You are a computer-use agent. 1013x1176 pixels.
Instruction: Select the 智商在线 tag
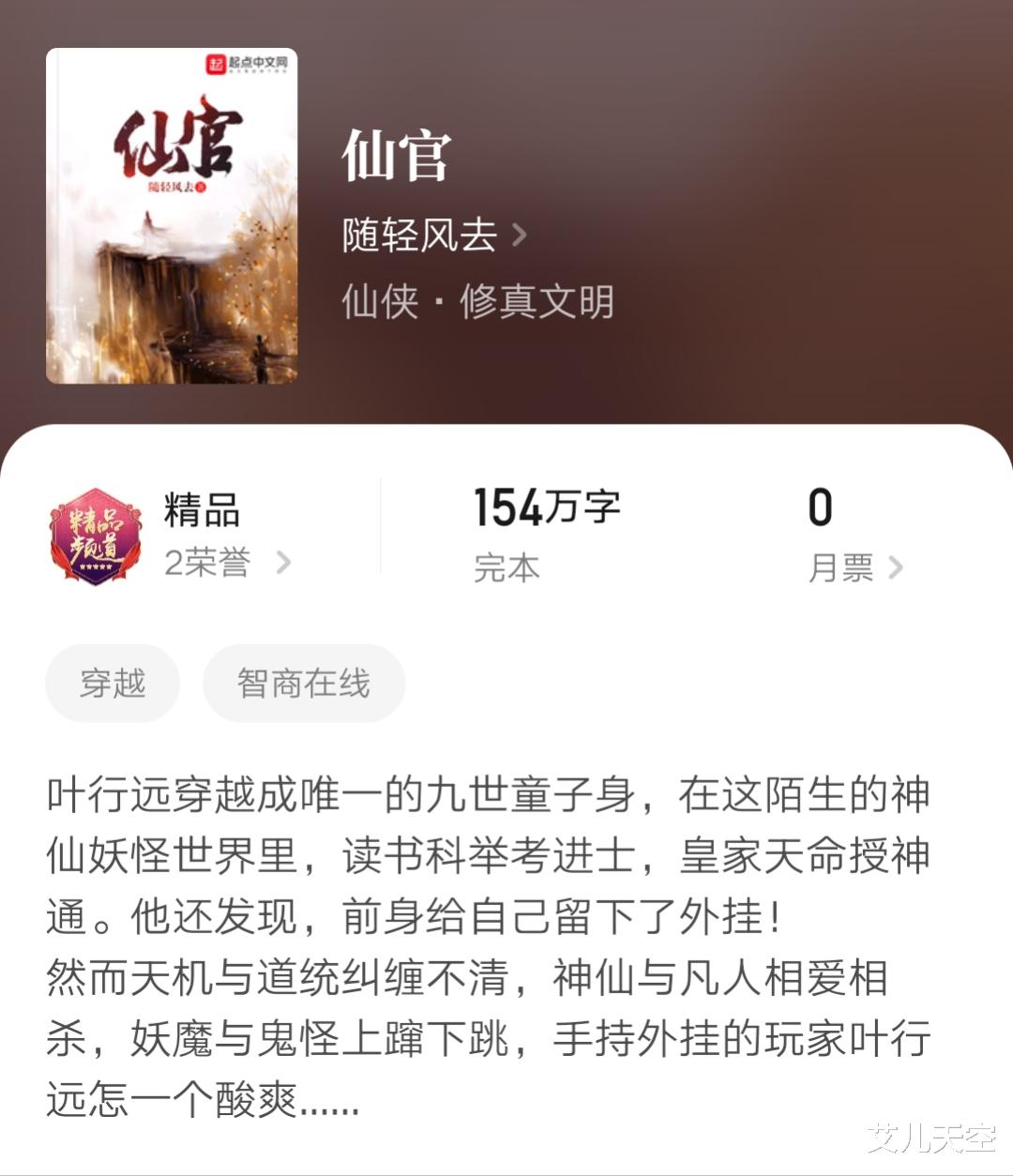click(303, 684)
